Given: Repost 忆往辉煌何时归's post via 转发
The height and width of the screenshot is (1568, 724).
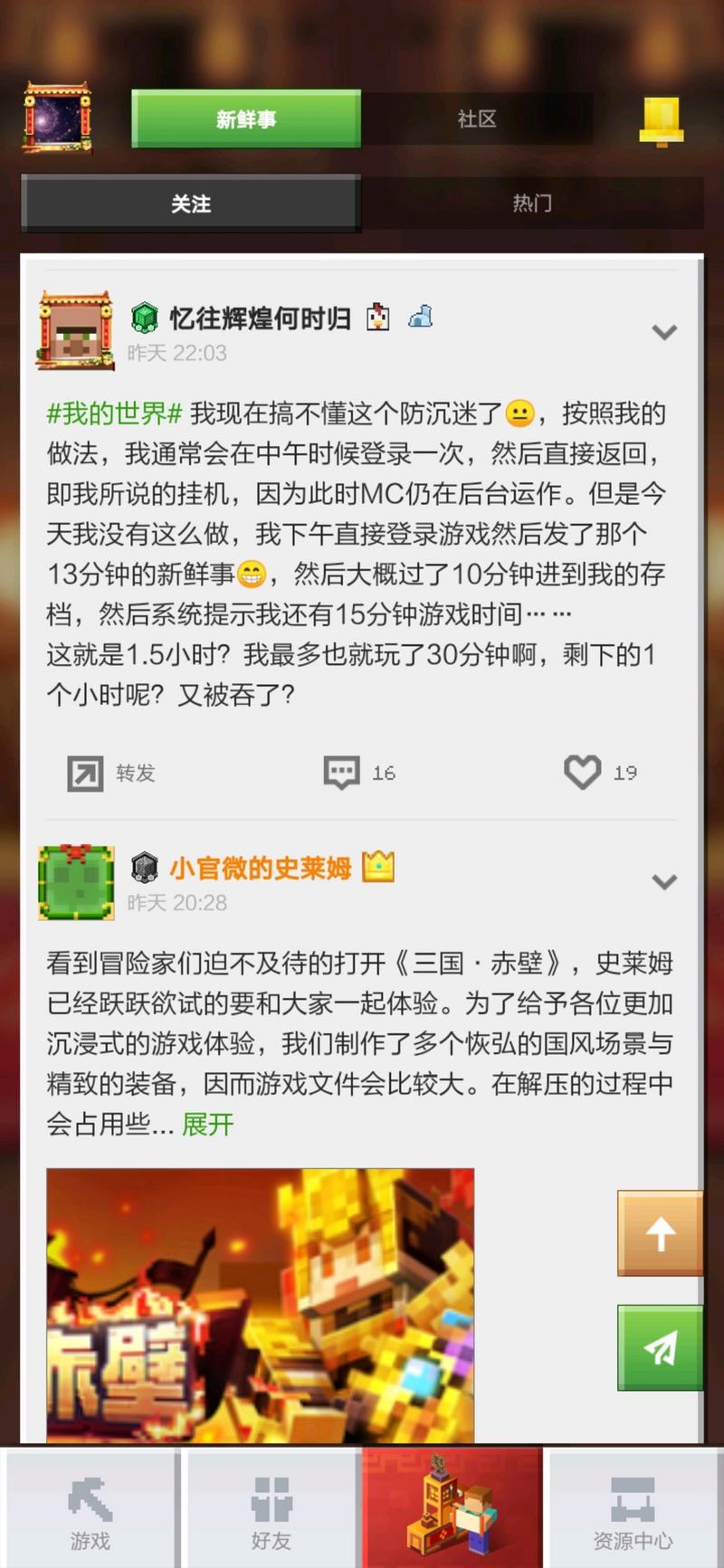Looking at the screenshot, I should tap(111, 773).
